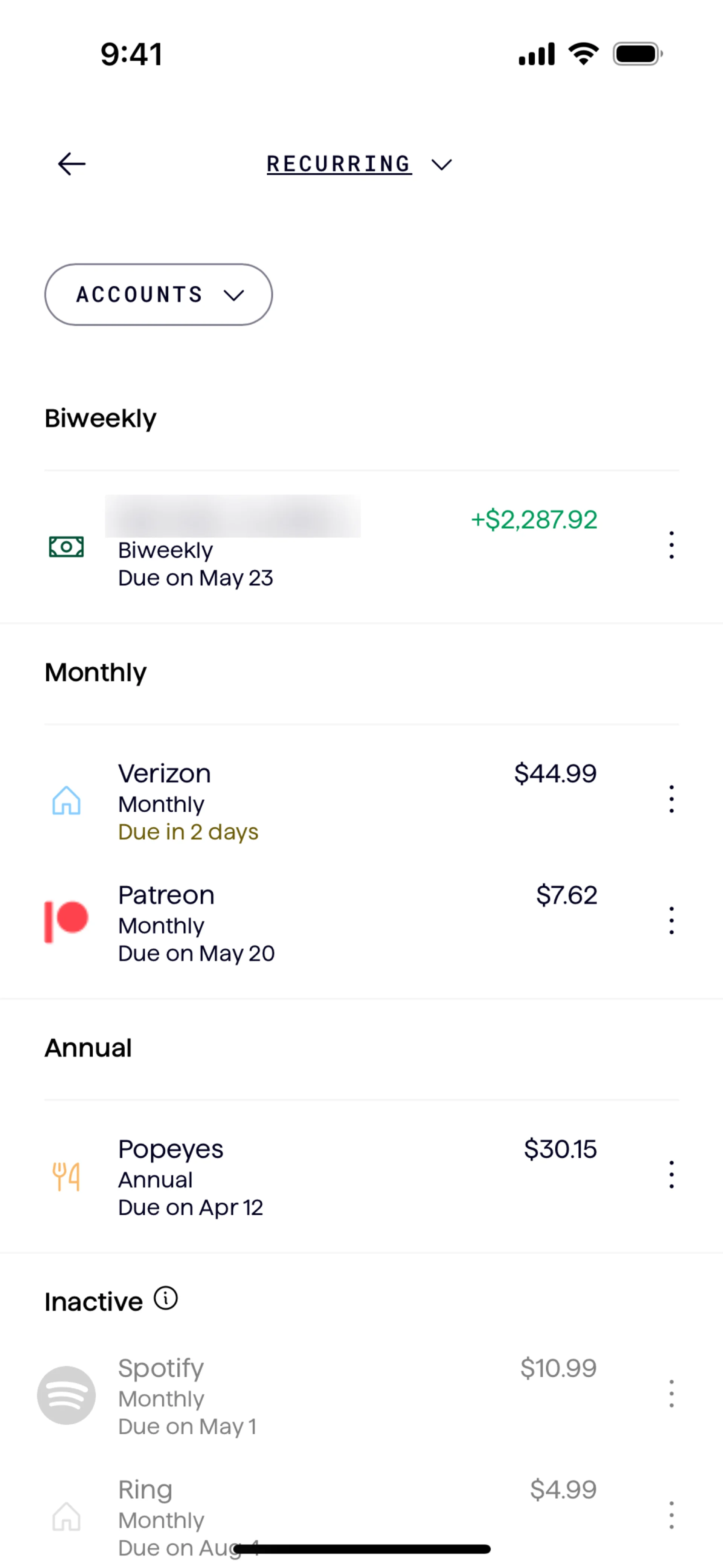Open the three-dot menu for Ring
This screenshot has height=1568, width=723.
(x=671, y=1515)
